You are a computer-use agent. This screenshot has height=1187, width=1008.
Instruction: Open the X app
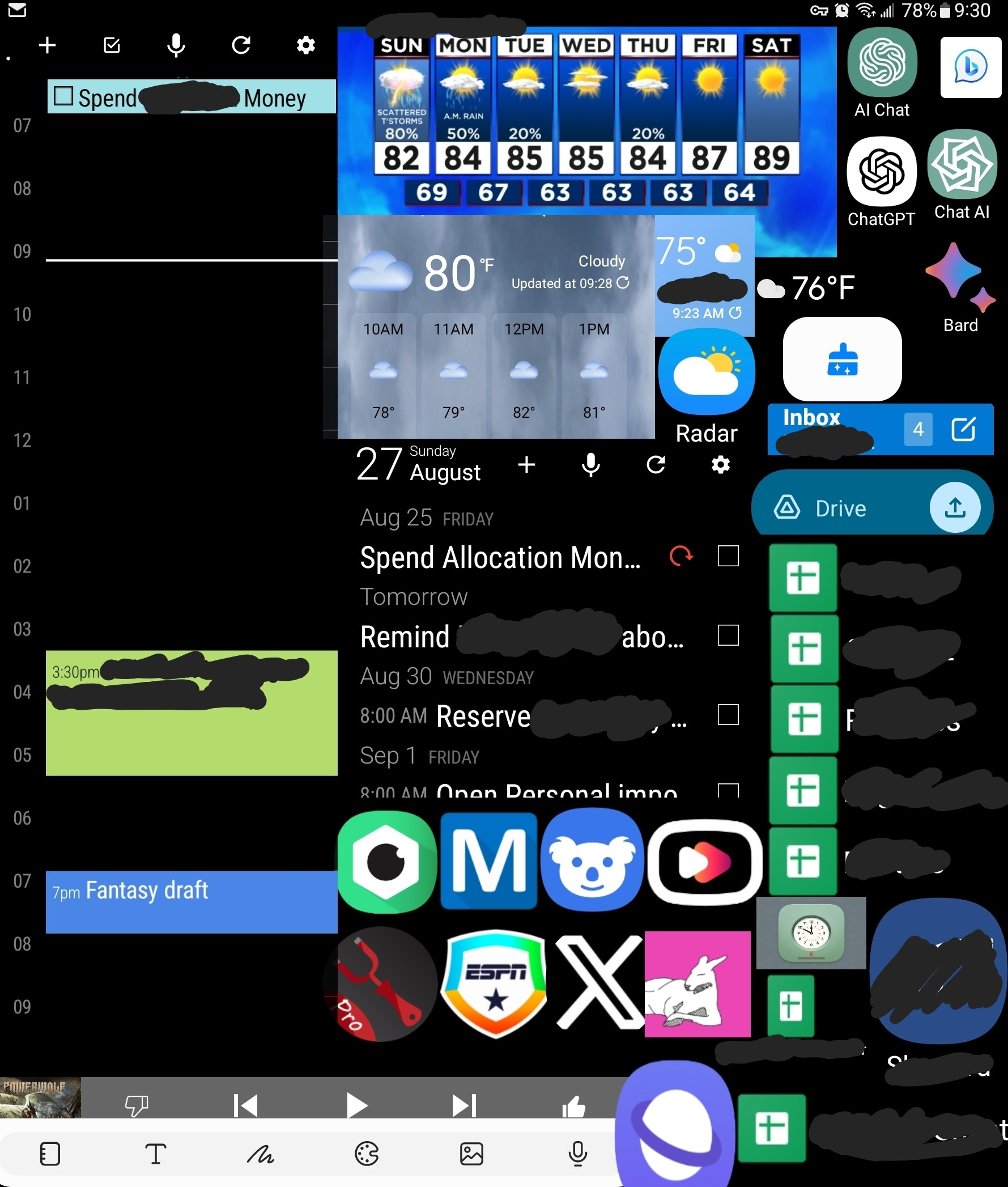[598, 982]
